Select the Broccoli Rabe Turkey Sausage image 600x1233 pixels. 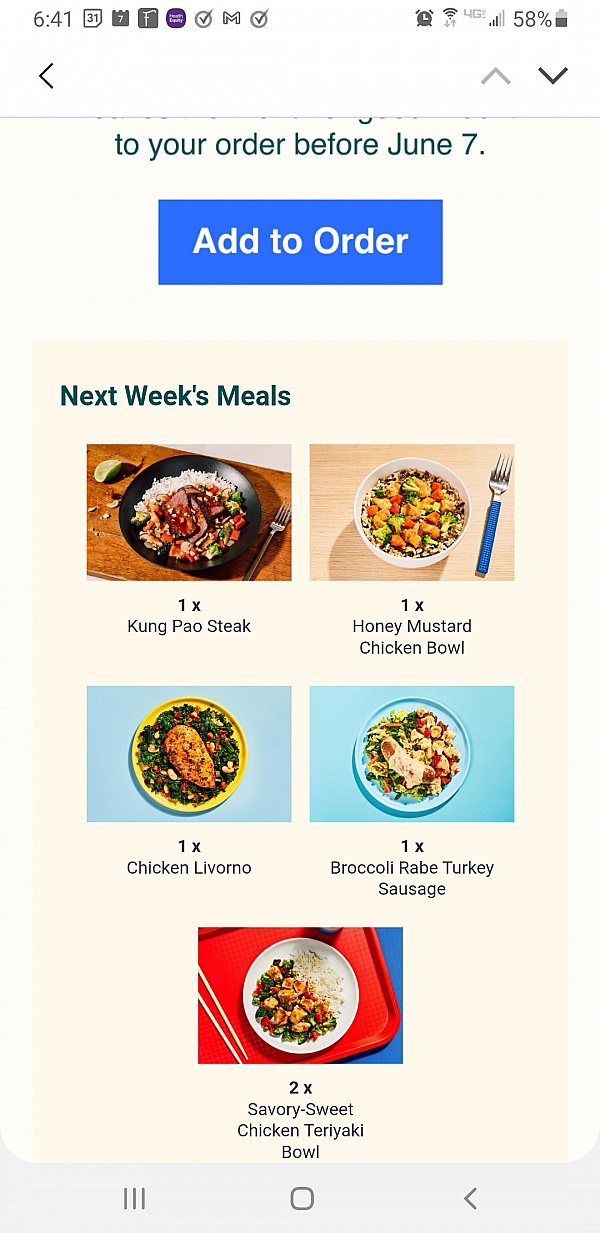[412, 754]
